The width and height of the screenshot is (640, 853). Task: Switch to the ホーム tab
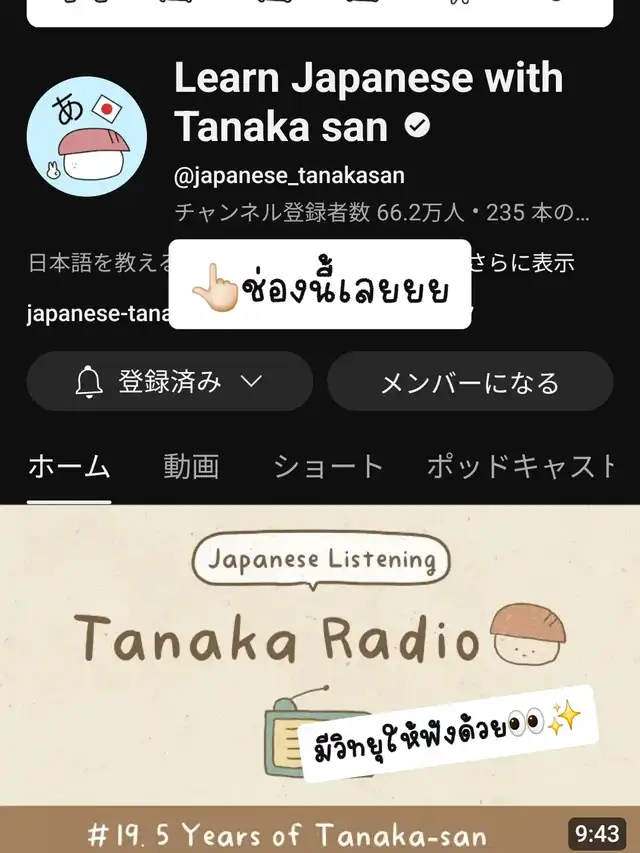(68, 466)
